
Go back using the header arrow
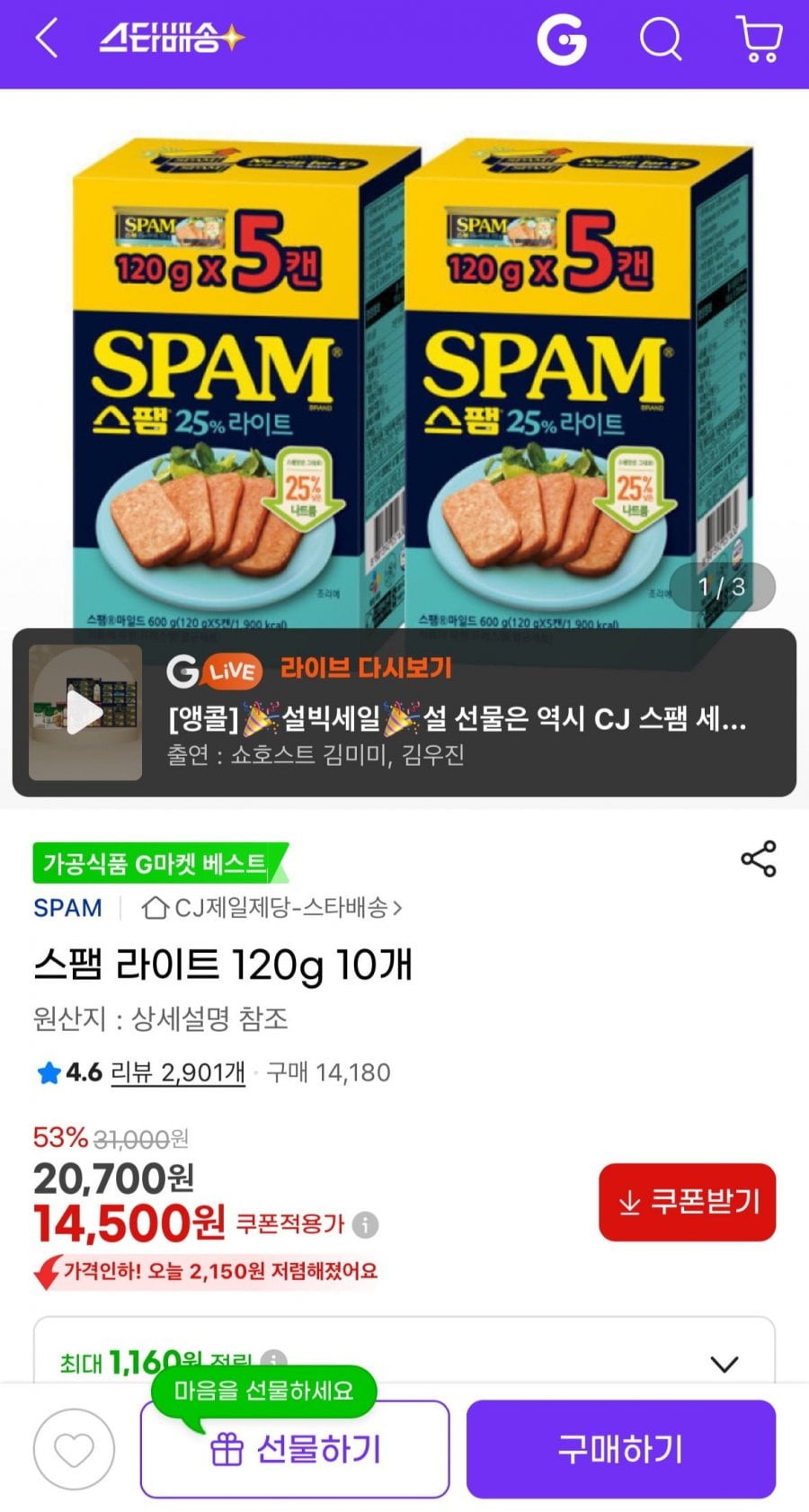point(47,40)
